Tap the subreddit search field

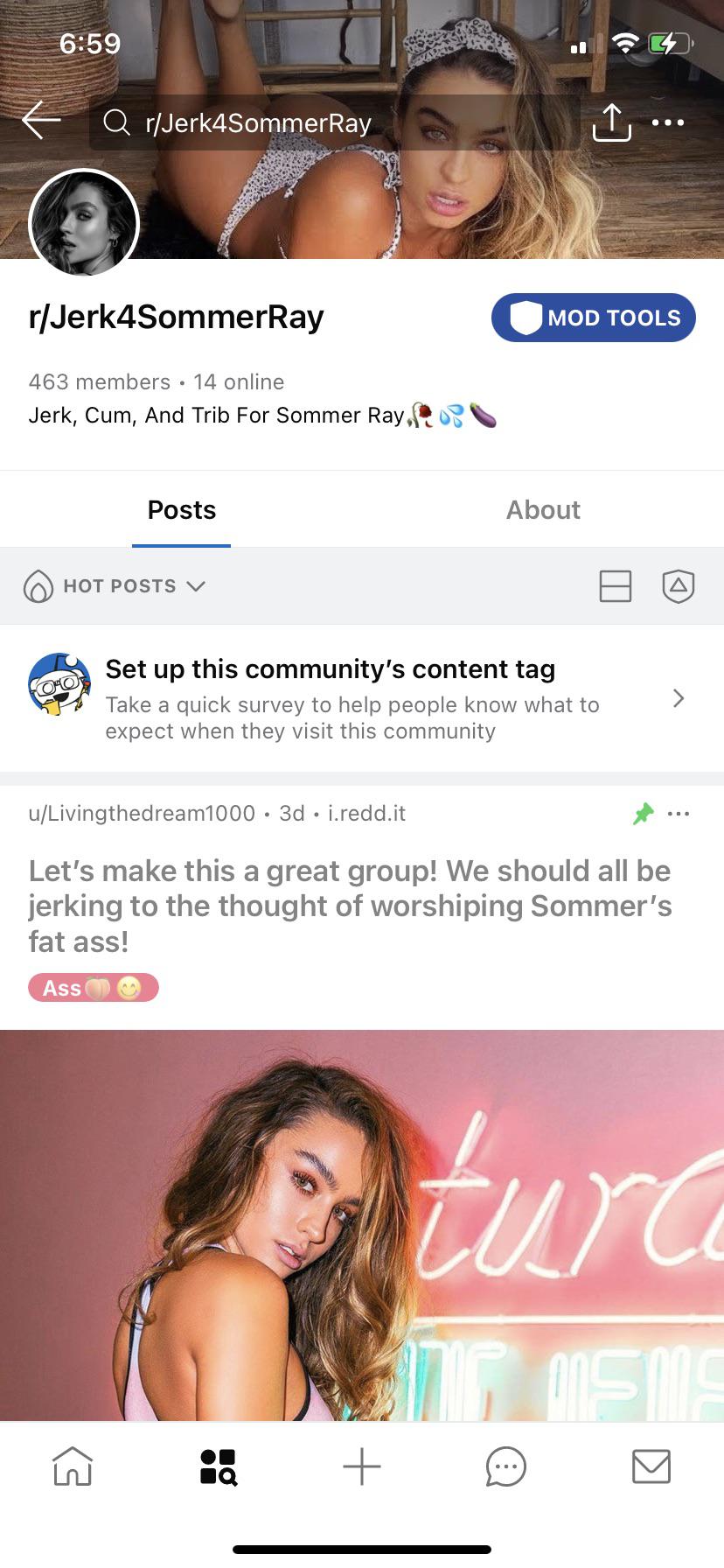tap(332, 122)
